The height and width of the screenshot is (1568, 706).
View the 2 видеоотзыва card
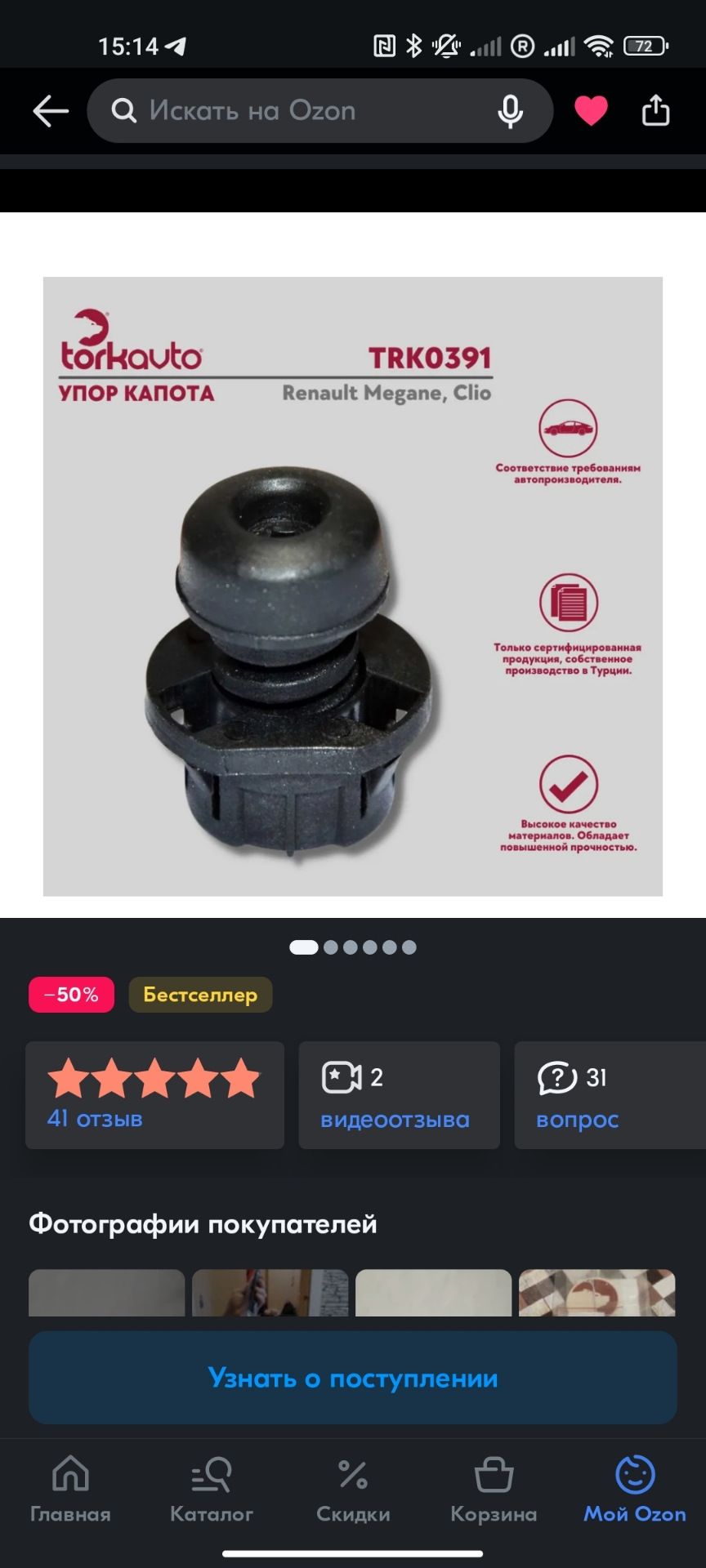[x=399, y=1094]
